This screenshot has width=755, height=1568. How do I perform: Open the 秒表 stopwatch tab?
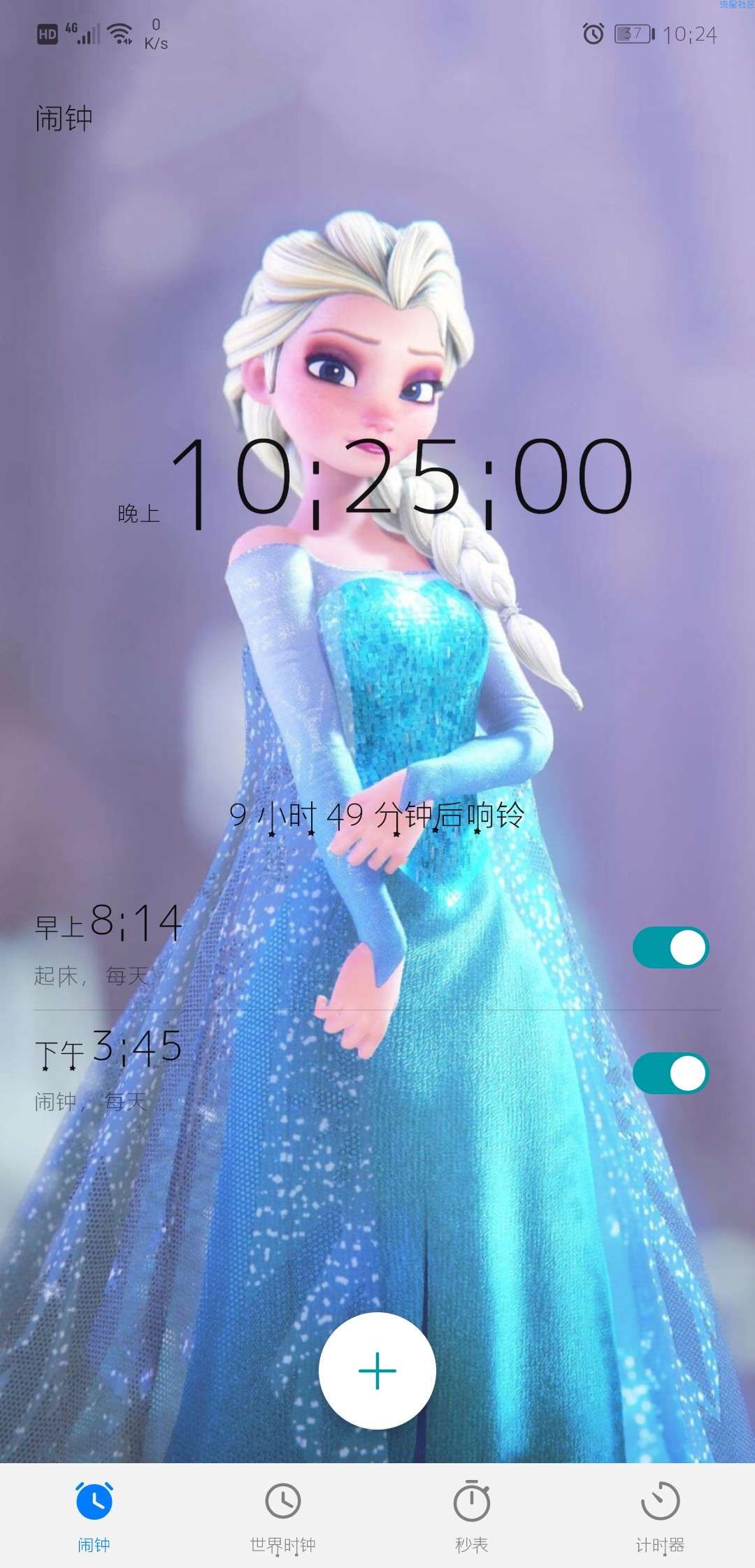[471, 1513]
